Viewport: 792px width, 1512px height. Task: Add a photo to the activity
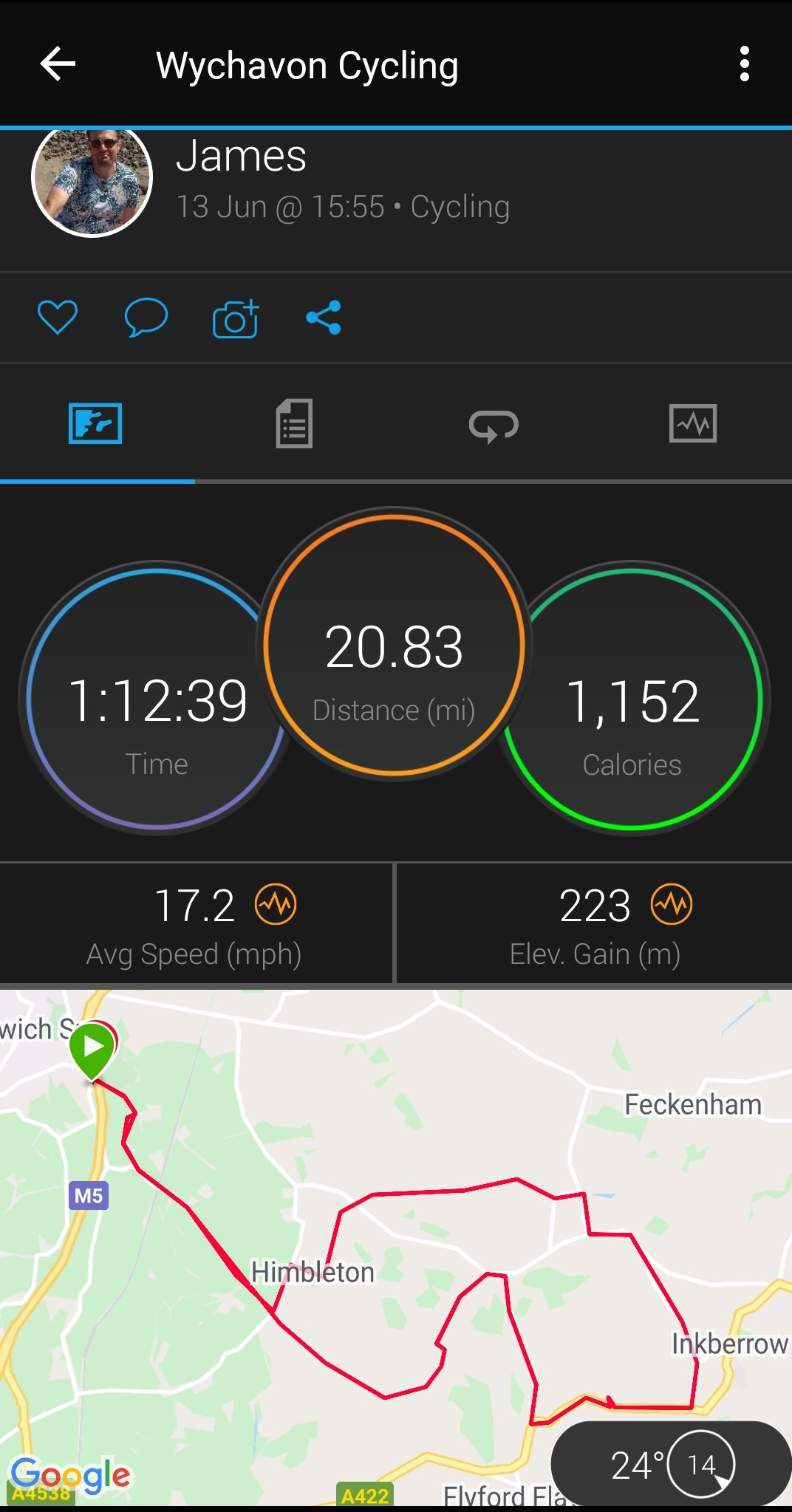236,319
